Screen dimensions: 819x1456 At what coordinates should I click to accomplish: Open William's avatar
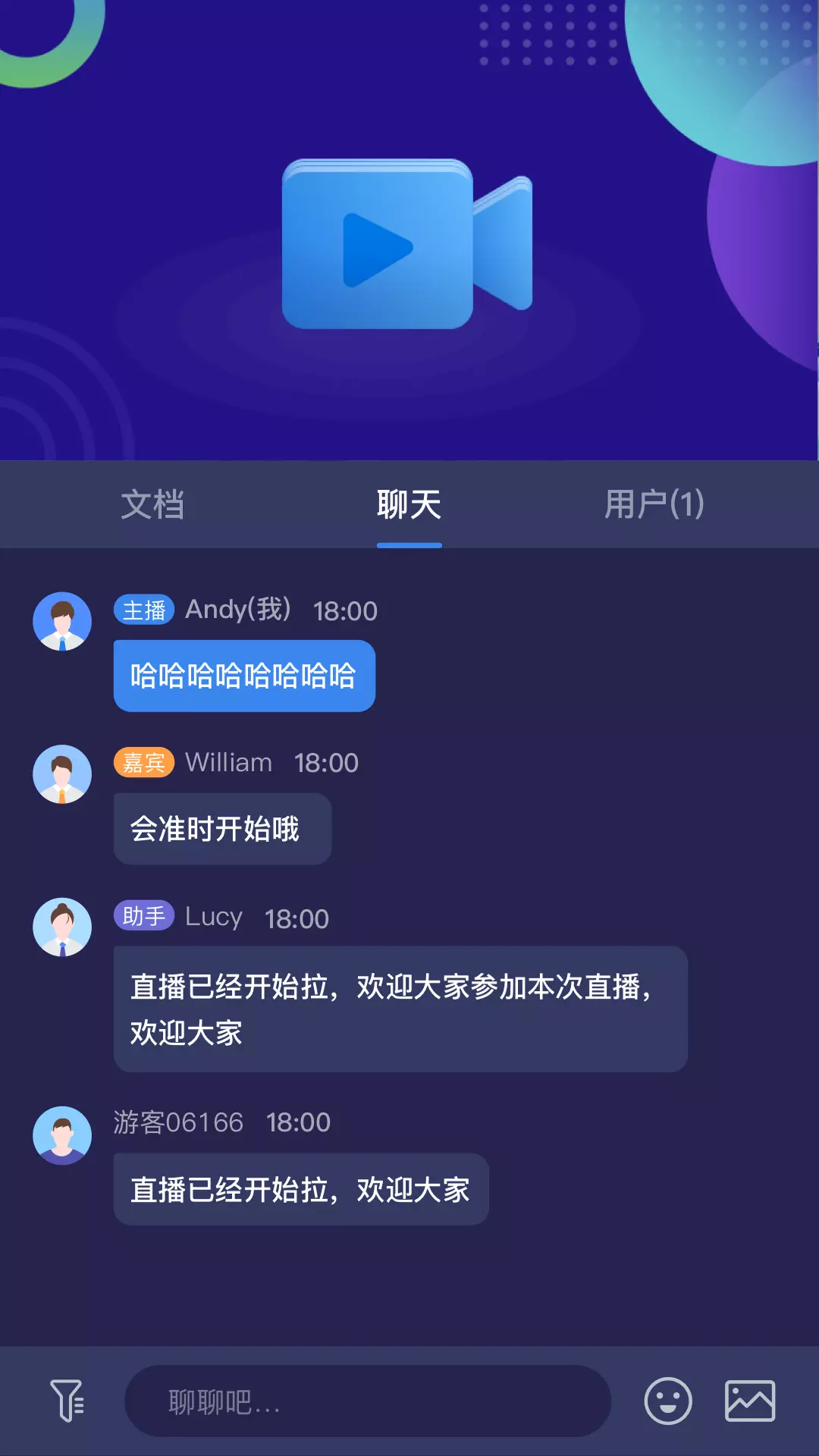pos(62,774)
